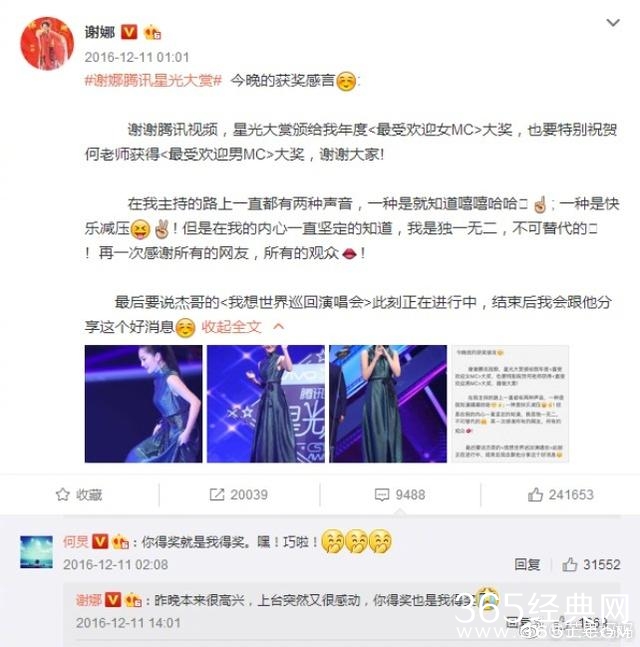Open the comments showing 9488

(399, 494)
